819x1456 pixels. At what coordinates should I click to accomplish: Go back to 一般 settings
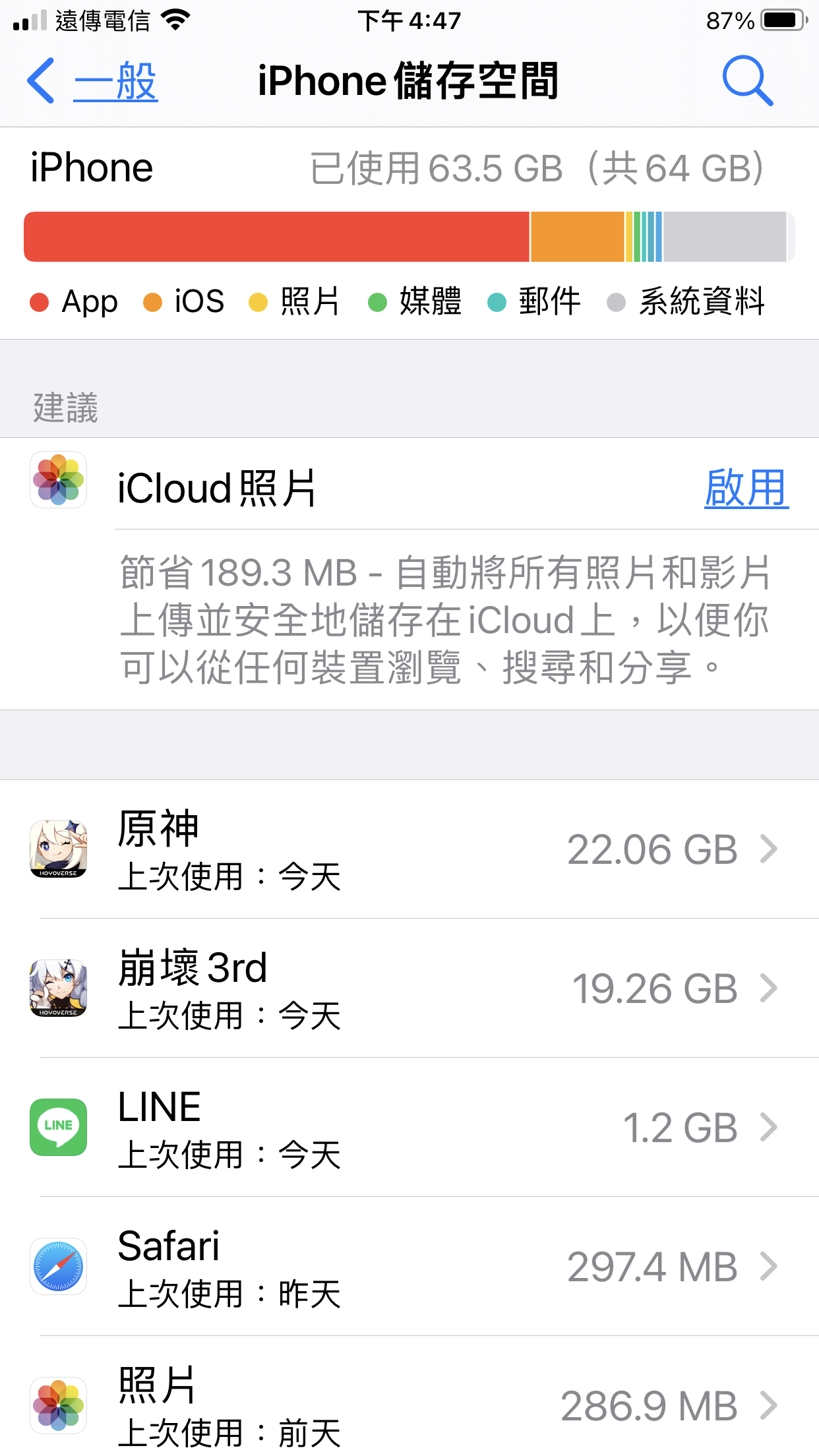92,81
